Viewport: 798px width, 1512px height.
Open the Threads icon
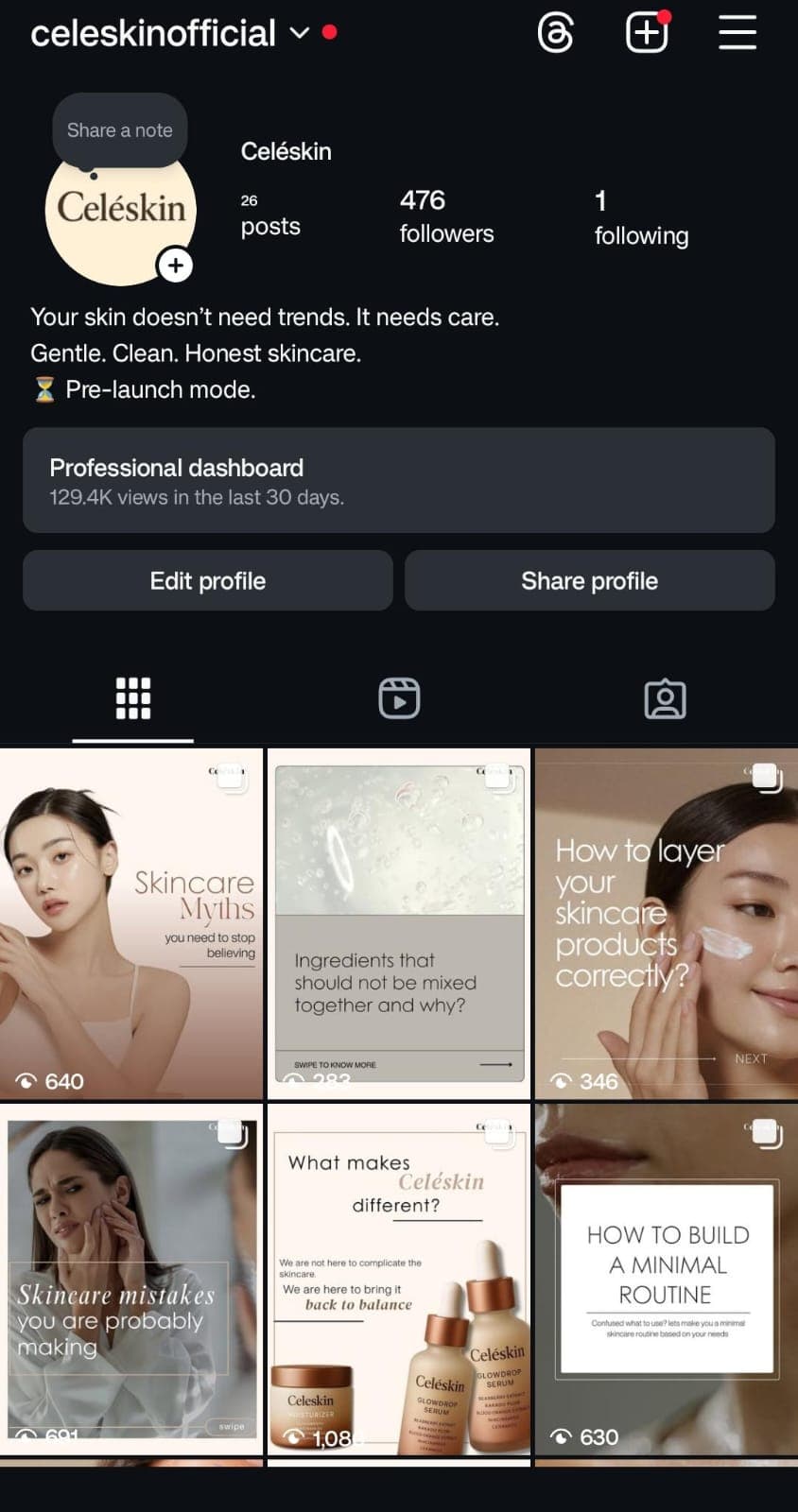[x=555, y=33]
